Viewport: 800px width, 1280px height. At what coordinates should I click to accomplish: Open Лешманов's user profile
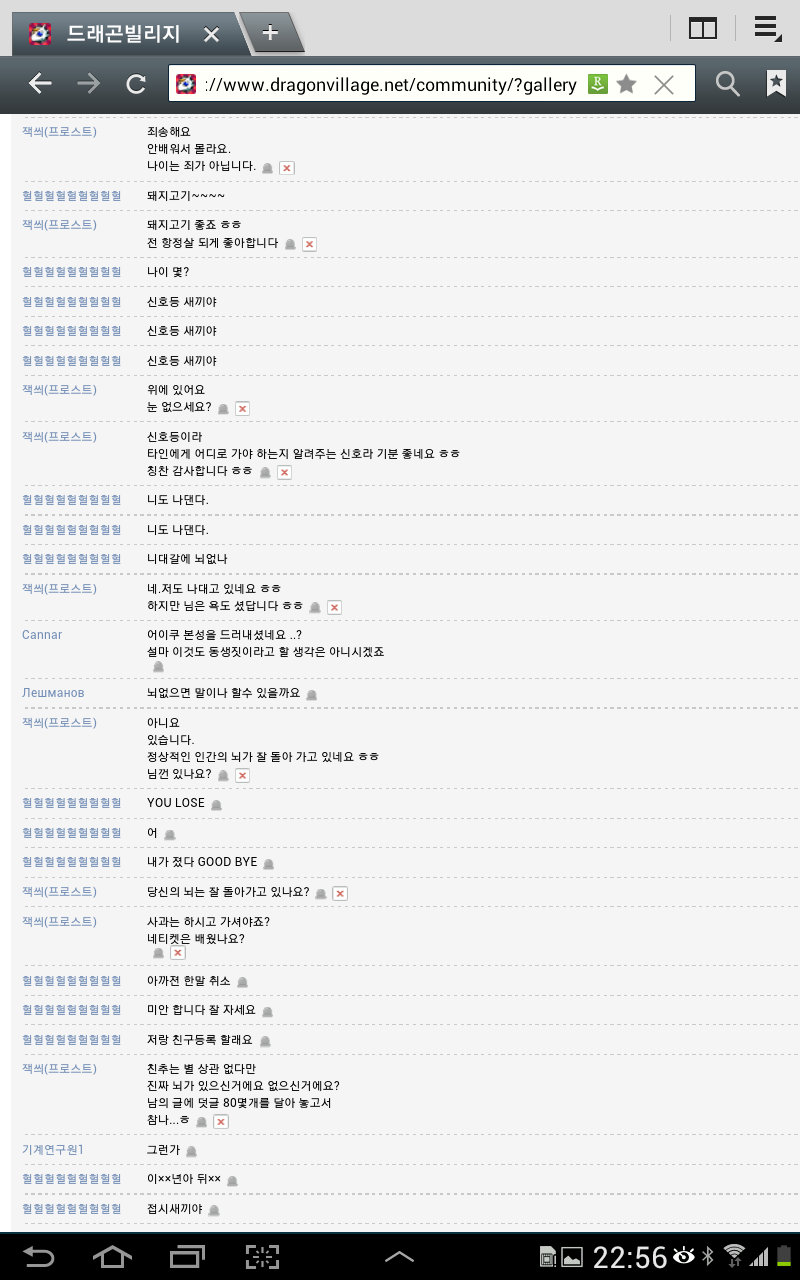point(53,693)
